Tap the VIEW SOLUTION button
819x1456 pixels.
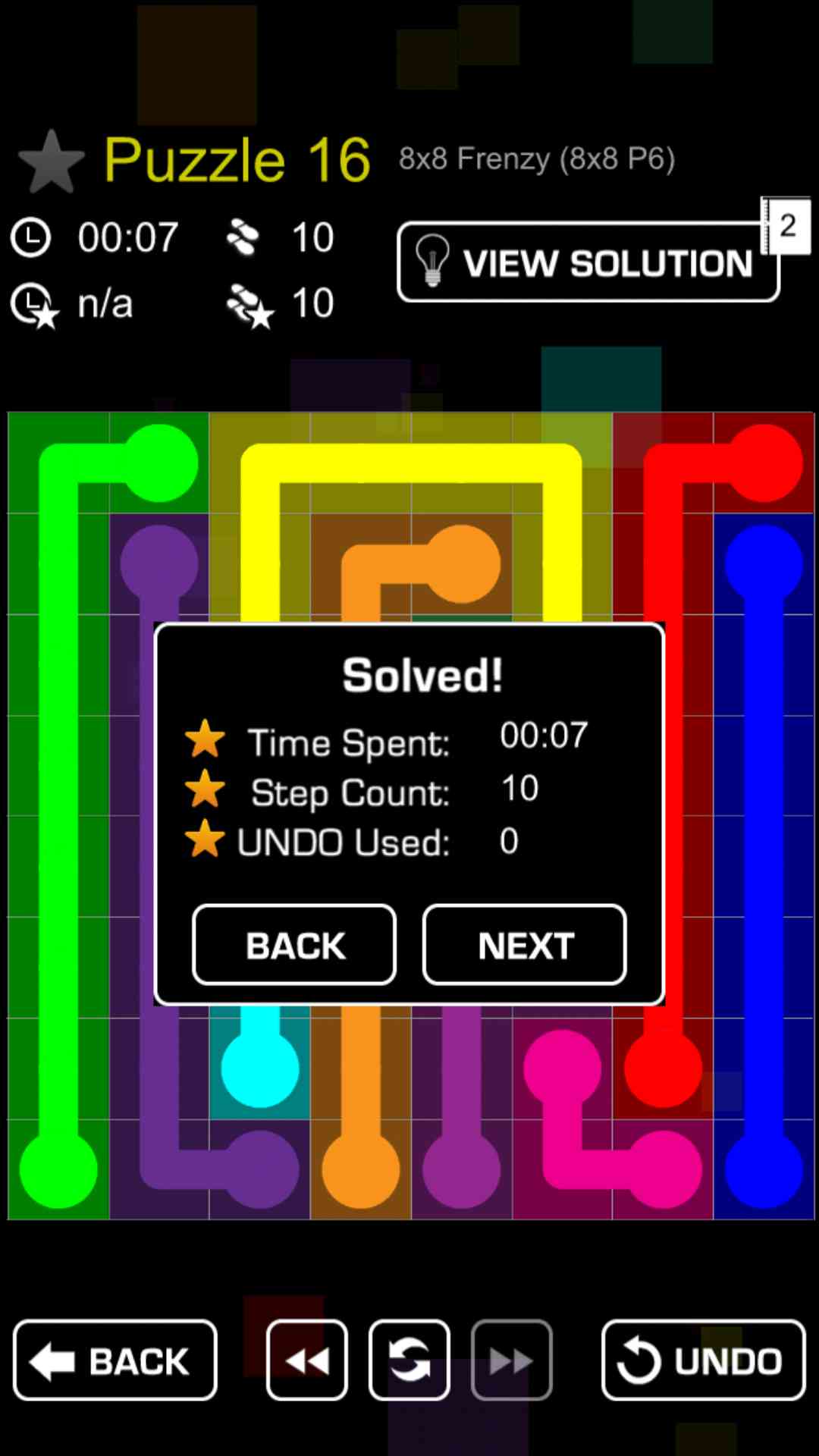point(588,262)
